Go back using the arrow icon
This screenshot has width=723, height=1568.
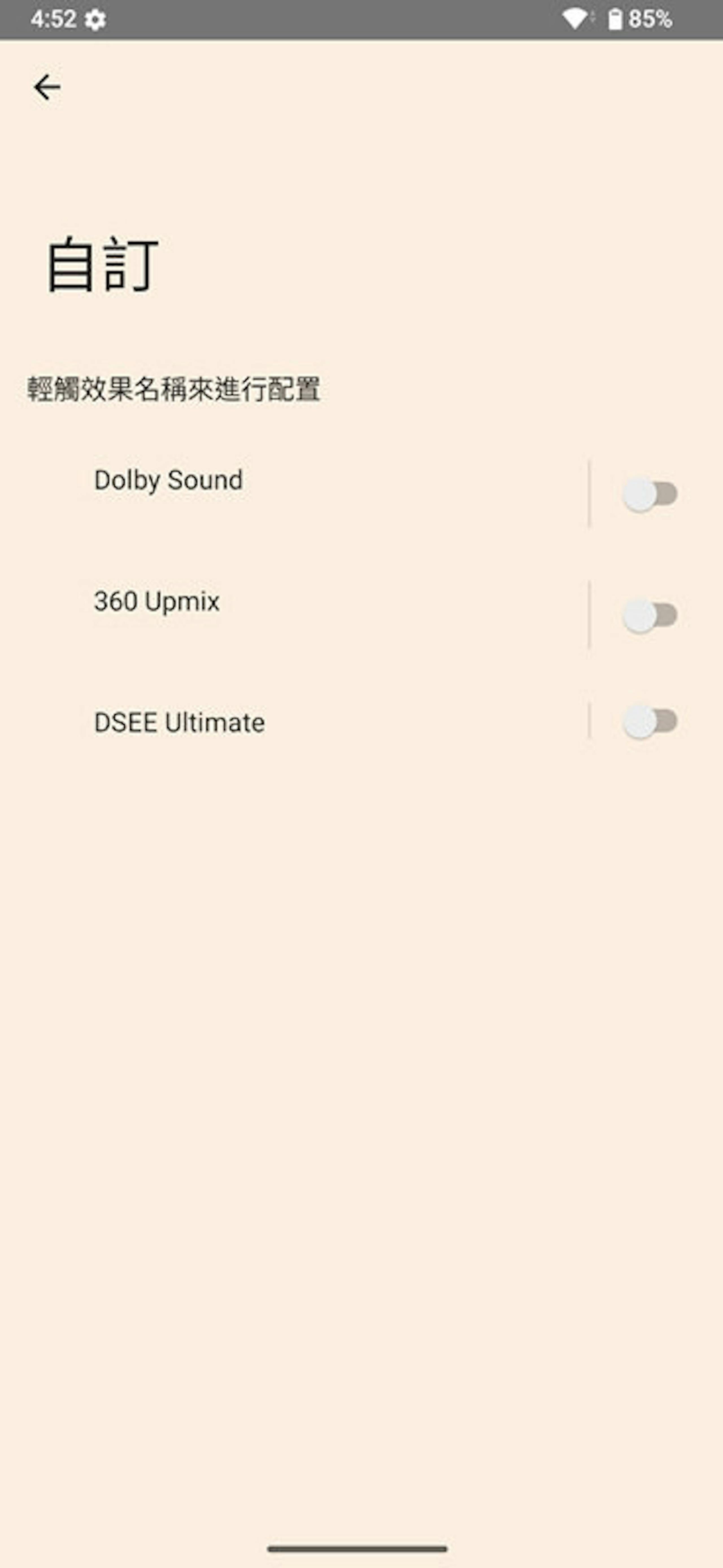(x=47, y=87)
